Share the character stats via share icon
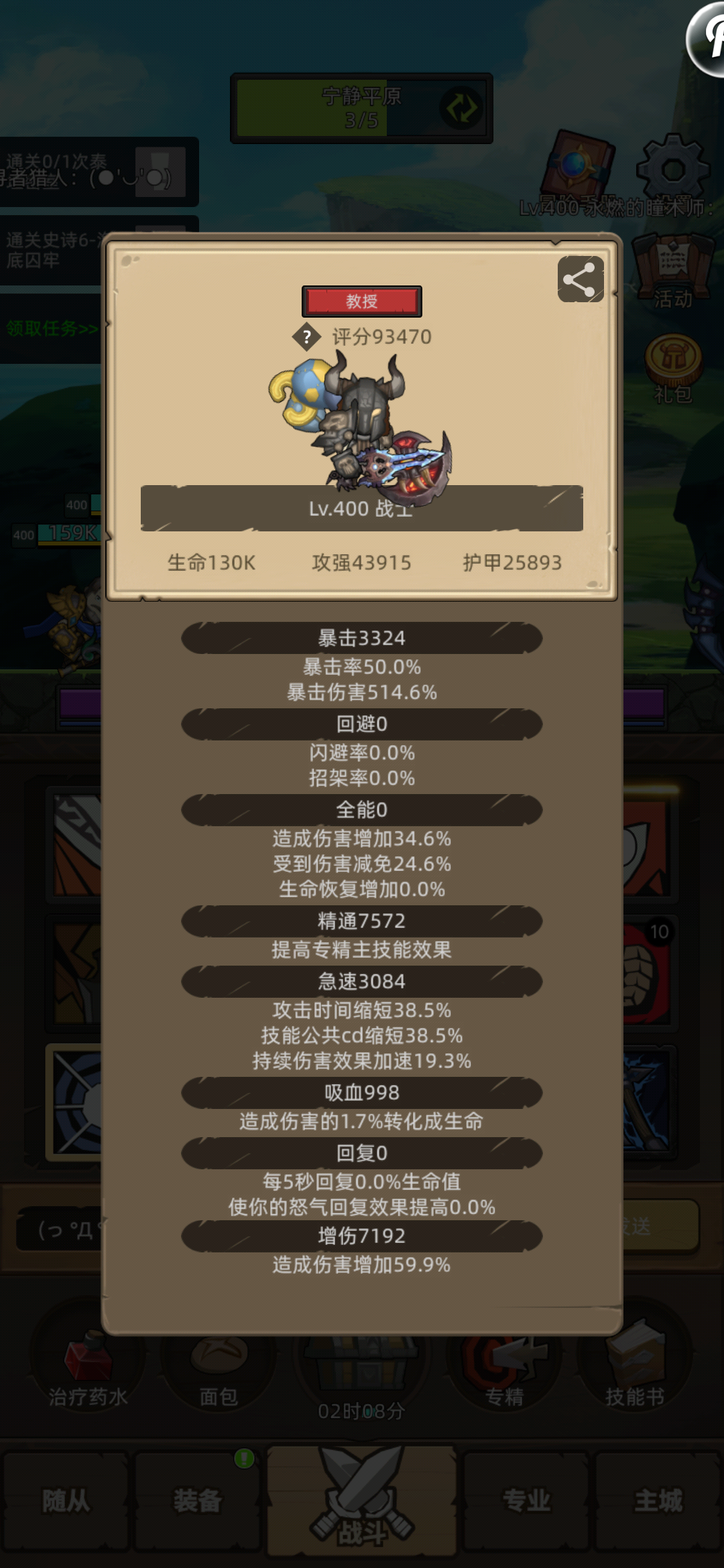The width and height of the screenshot is (724, 1568). point(581,279)
